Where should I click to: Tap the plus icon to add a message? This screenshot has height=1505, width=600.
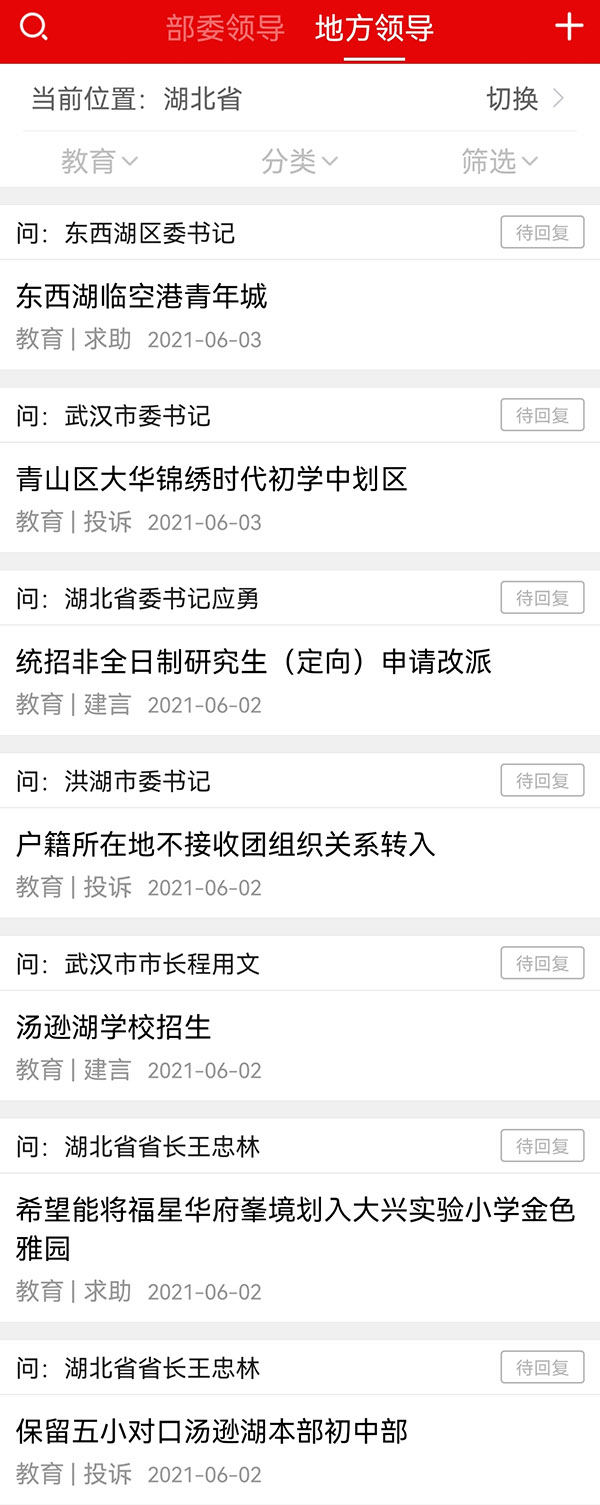pos(569,27)
